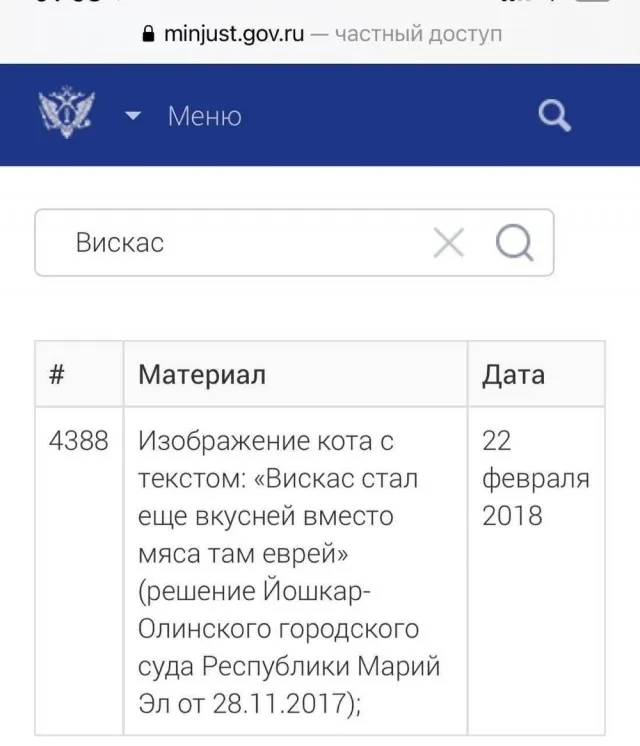The image size is (640, 746).
Task: Run search with the magnifier in the field
Action: (x=514, y=242)
